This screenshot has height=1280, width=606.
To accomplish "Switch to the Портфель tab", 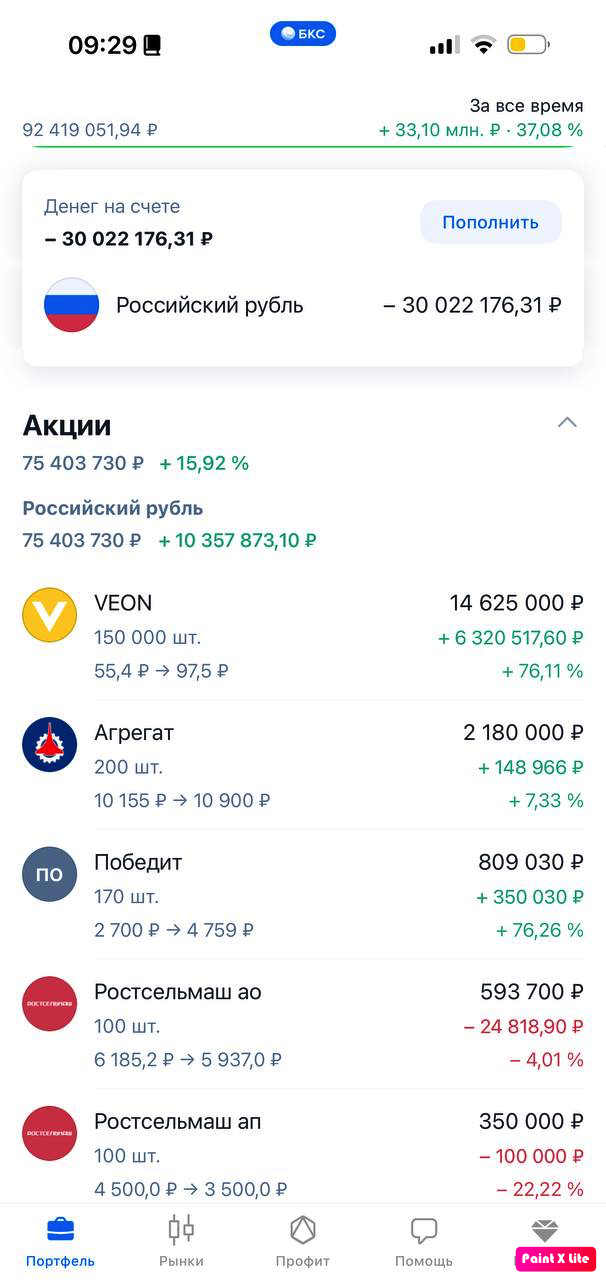I will [60, 1242].
